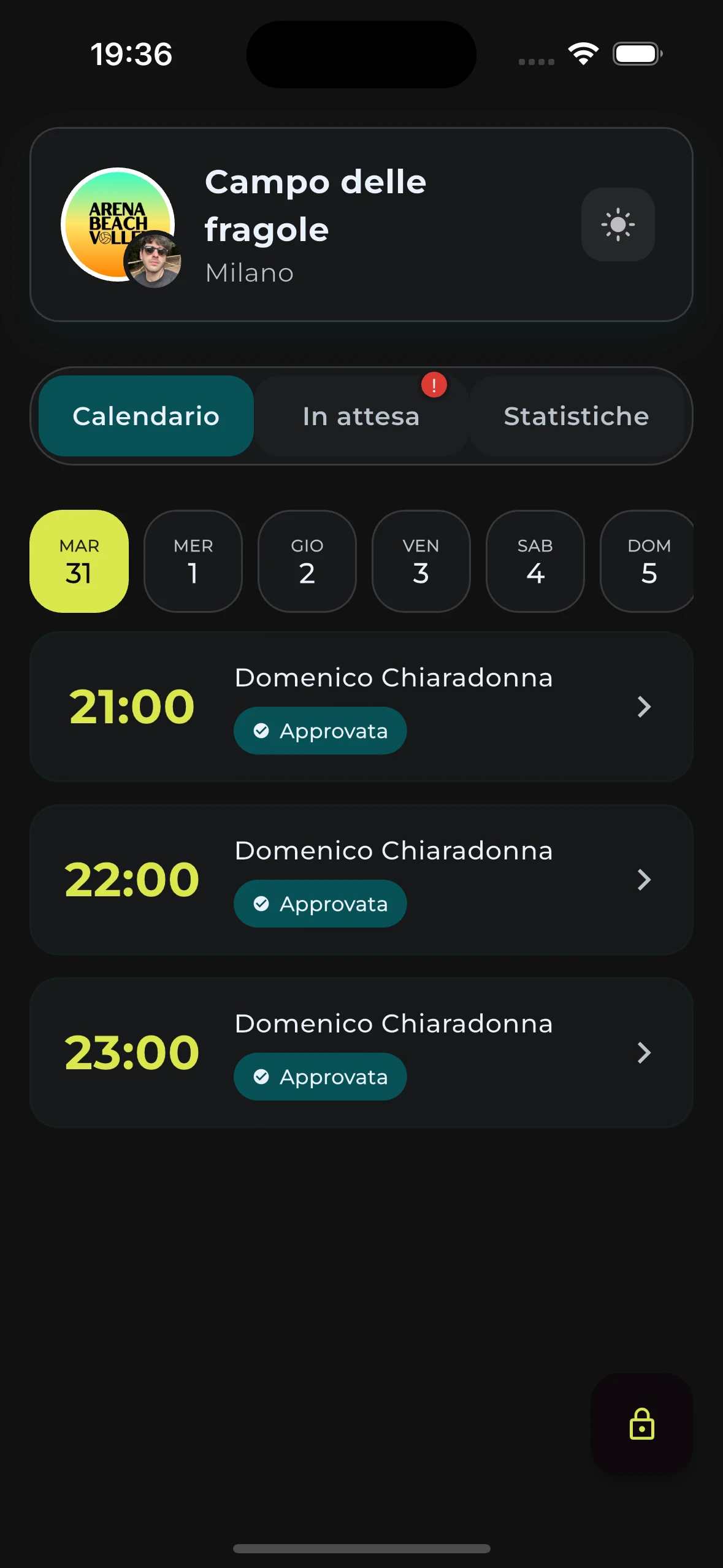This screenshot has width=723, height=1568.
Task: Select Domenico Chiaradonna's 23:00 booking card
Action: (361, 1052)
